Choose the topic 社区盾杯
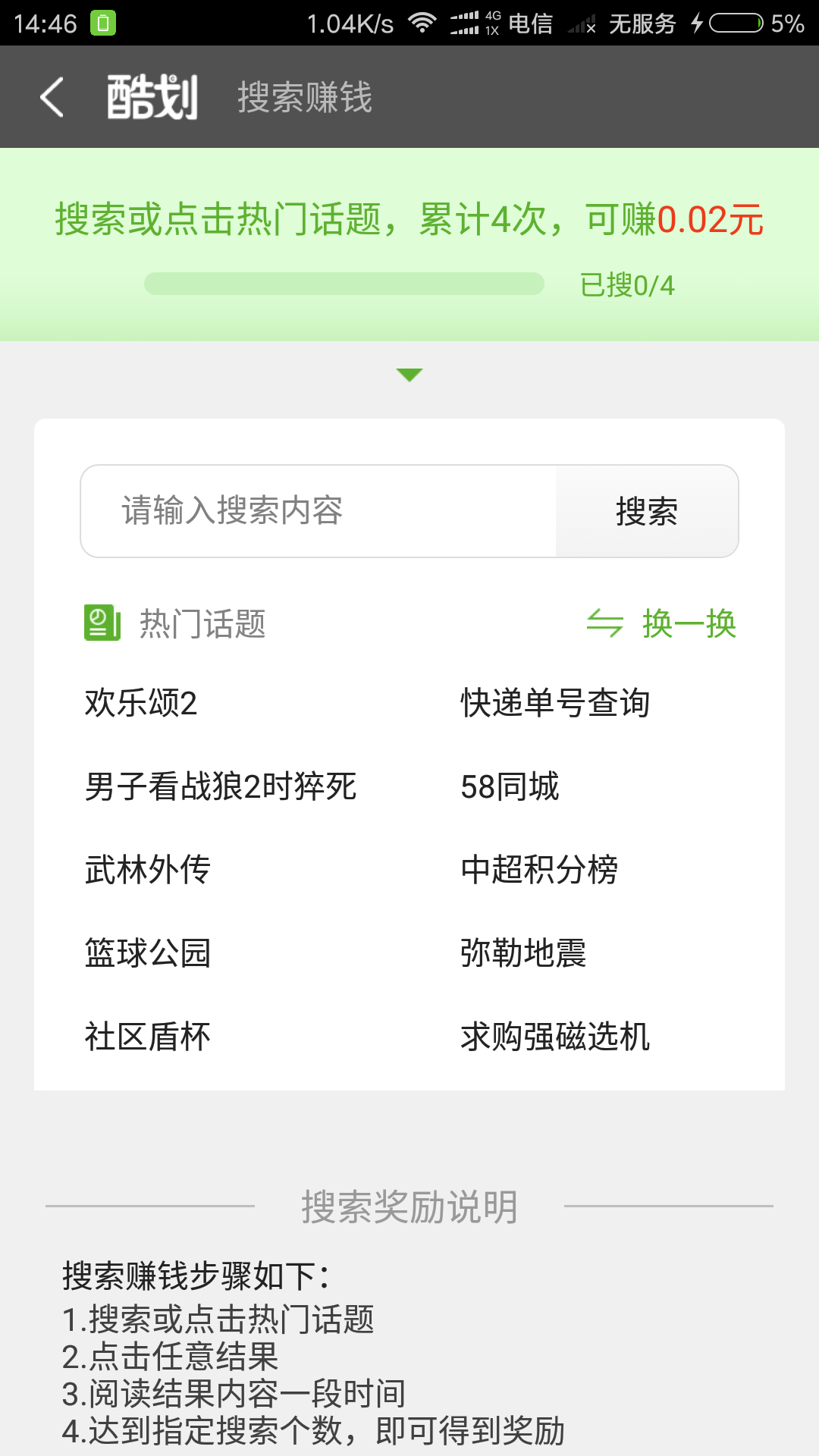Image resolution: width=819 pixels, height=1456 pixels. pos(147,1037)
